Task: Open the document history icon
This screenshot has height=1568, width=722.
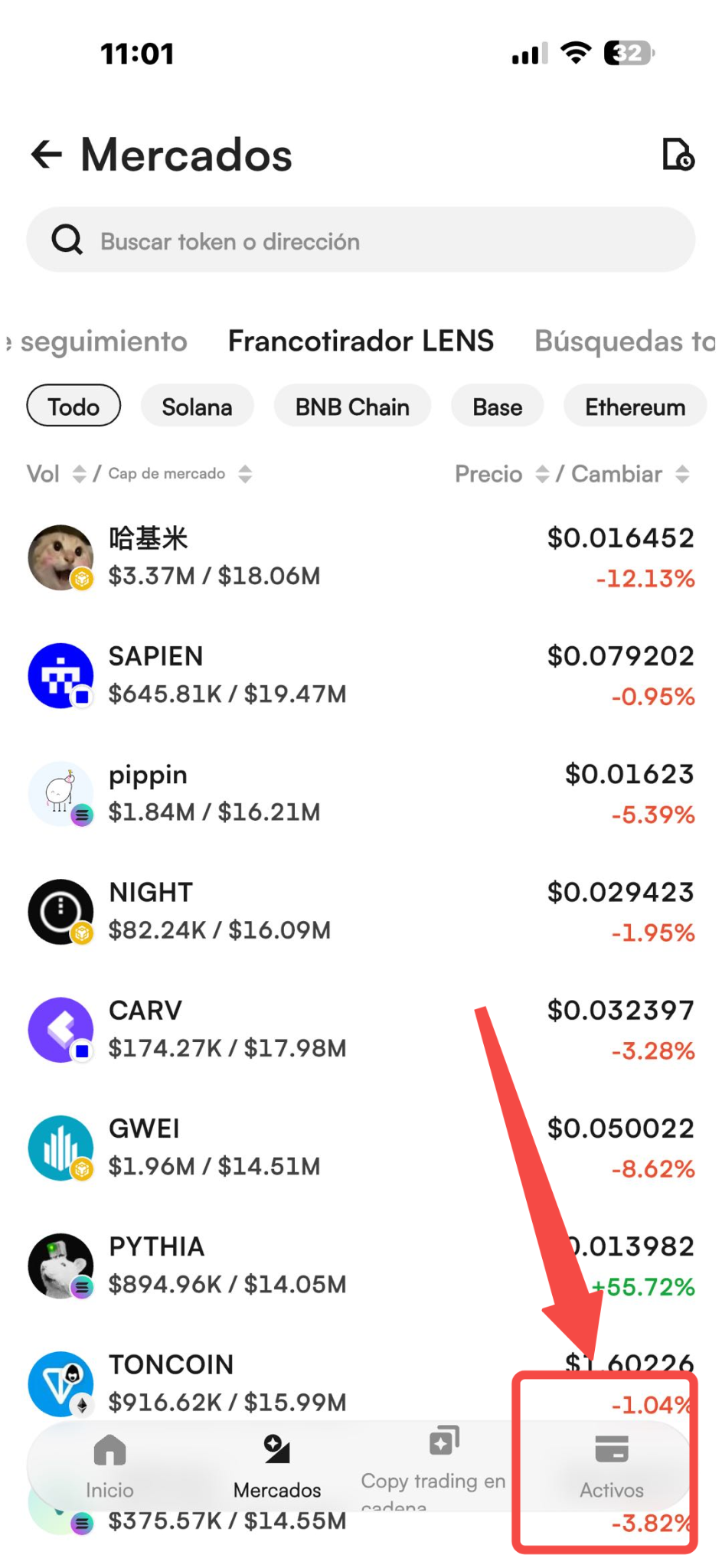Action: tap(678, 155)
